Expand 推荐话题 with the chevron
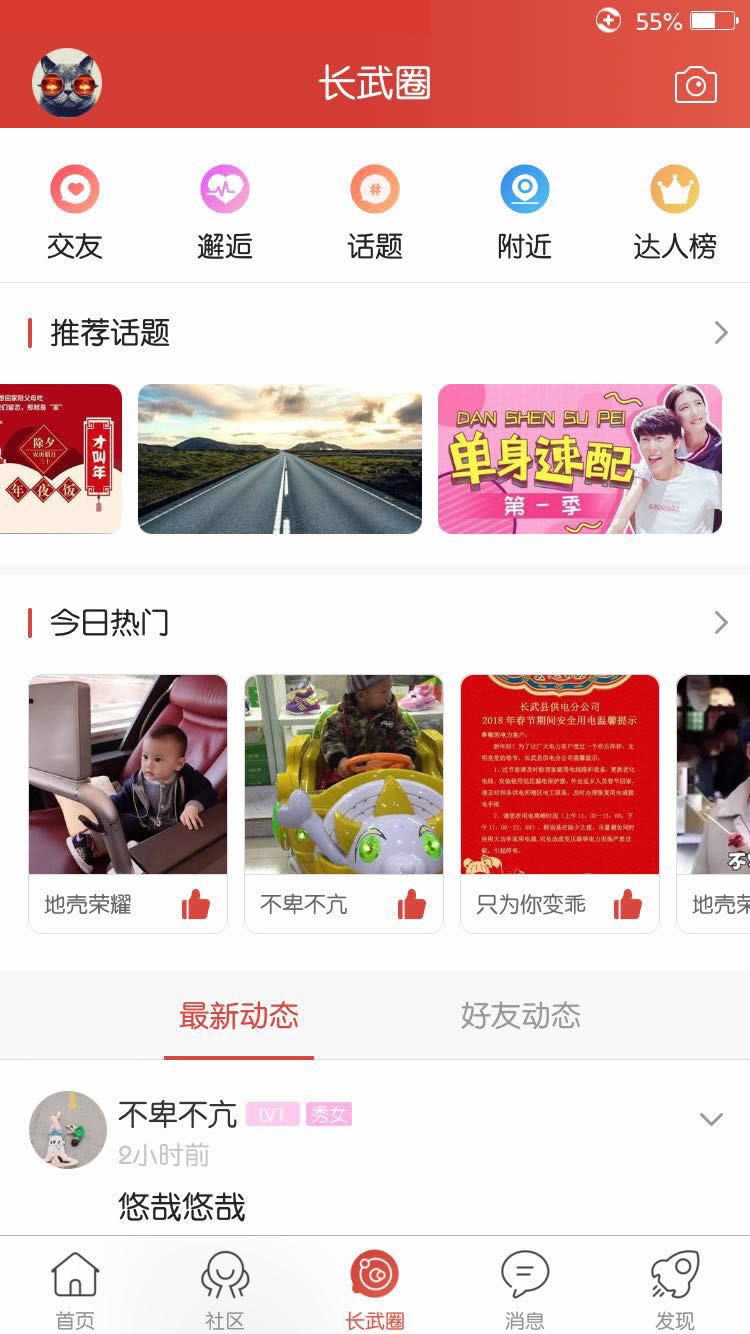 (720, 333)
